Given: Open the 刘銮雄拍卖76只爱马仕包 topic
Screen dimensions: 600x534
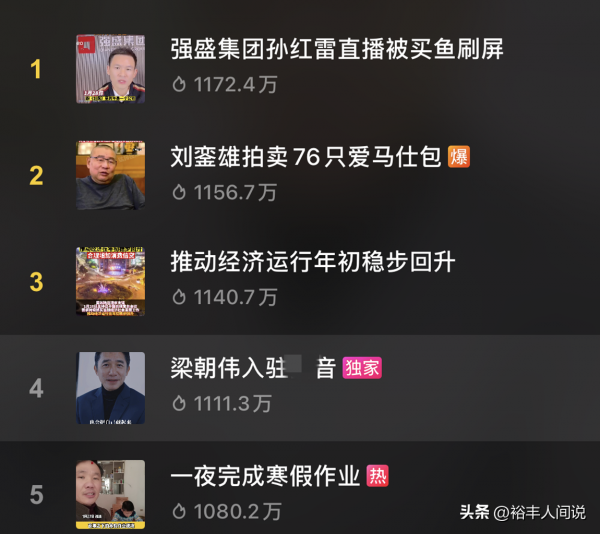Looking at the screenshot, I should pos(306,156).
